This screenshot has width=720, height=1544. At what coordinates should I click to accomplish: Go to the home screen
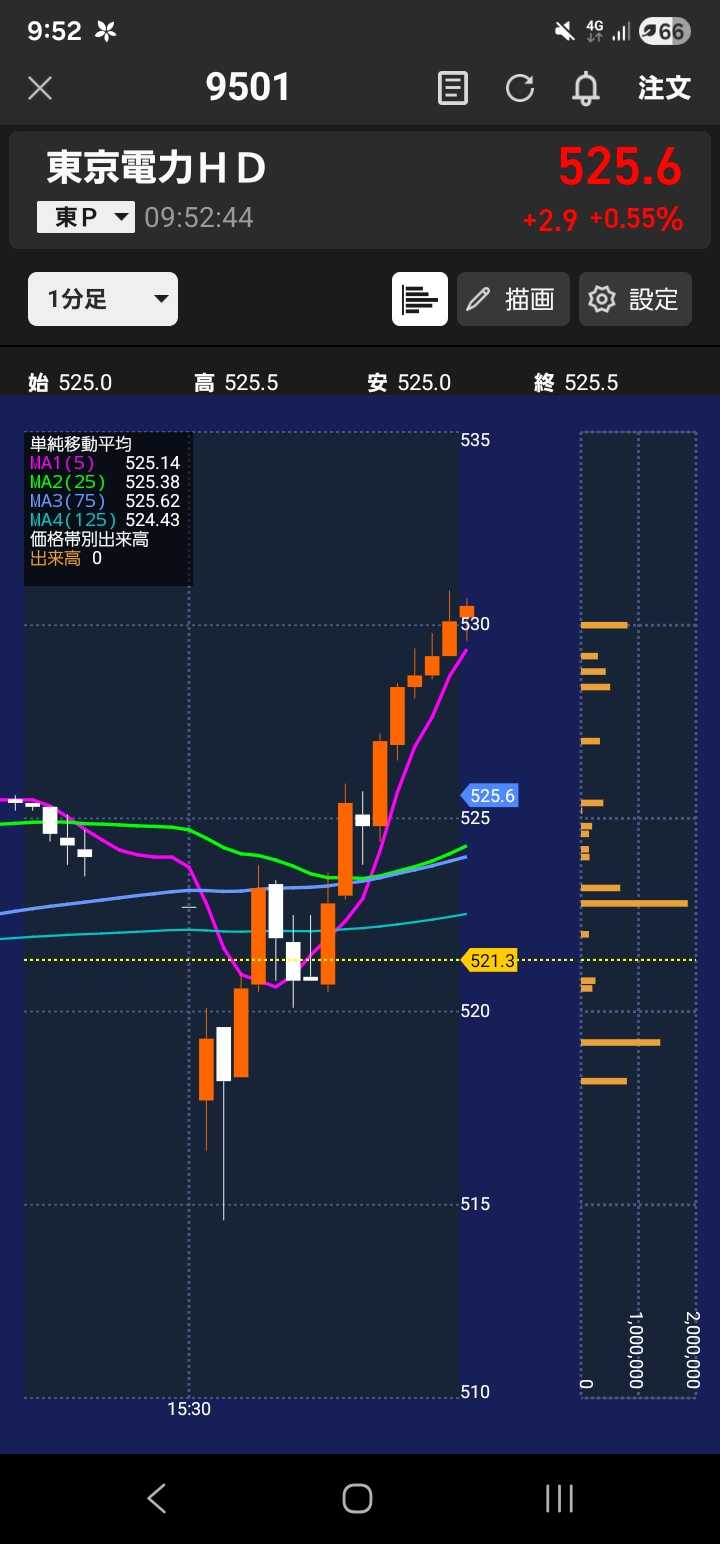pyautogui.click(x=357, y=1498)
